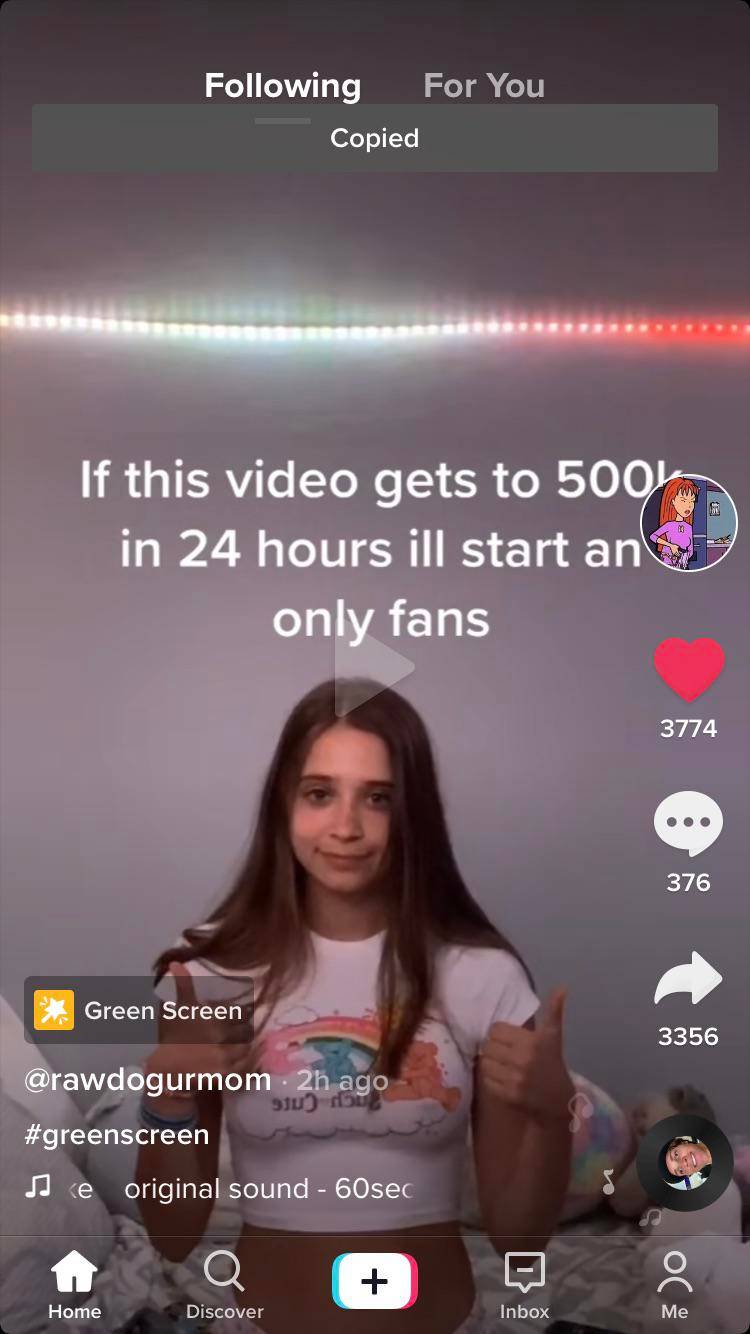Tap the red heart like icon

[689, 669]
